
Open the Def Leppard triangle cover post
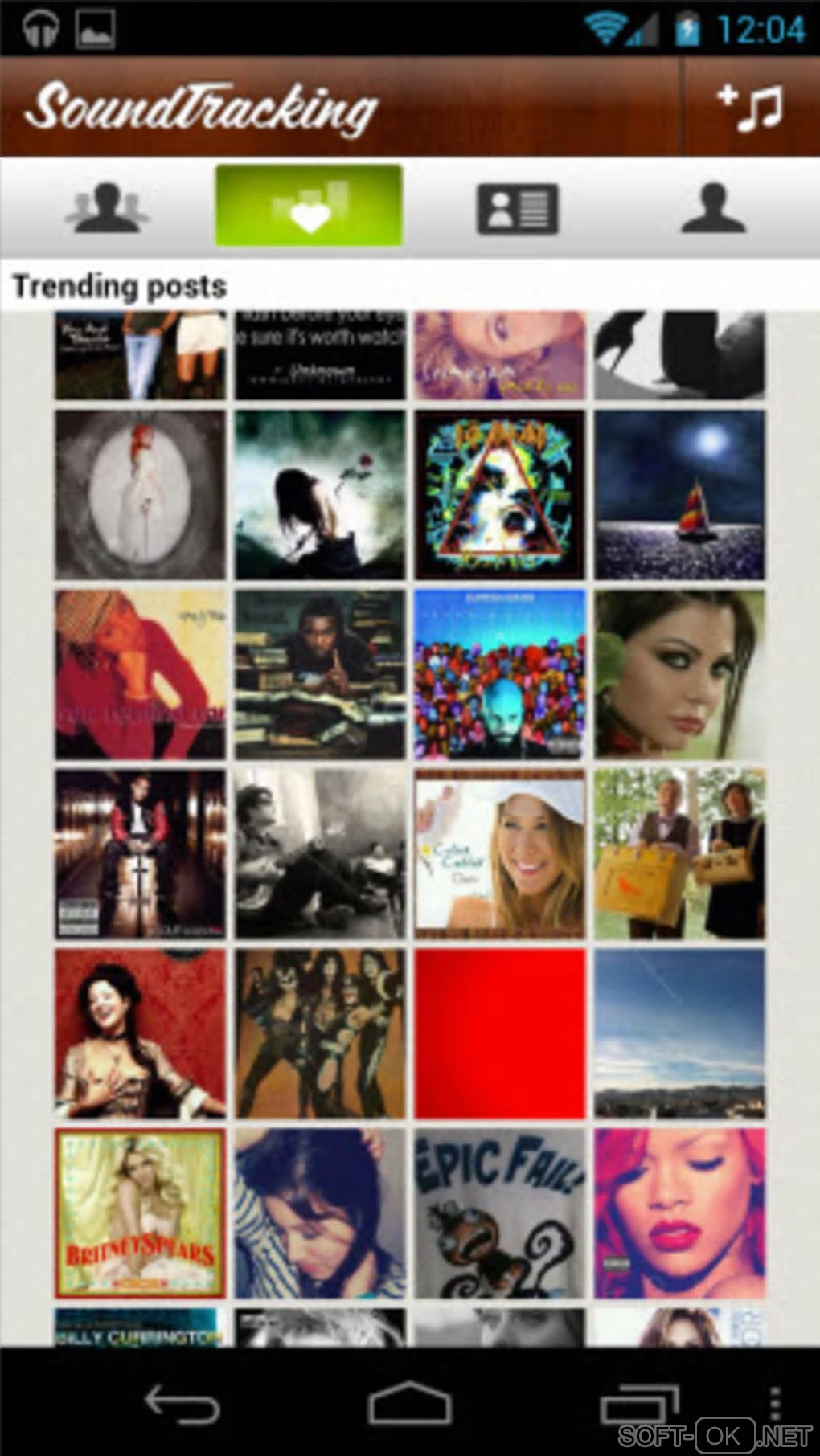(499, 495)
